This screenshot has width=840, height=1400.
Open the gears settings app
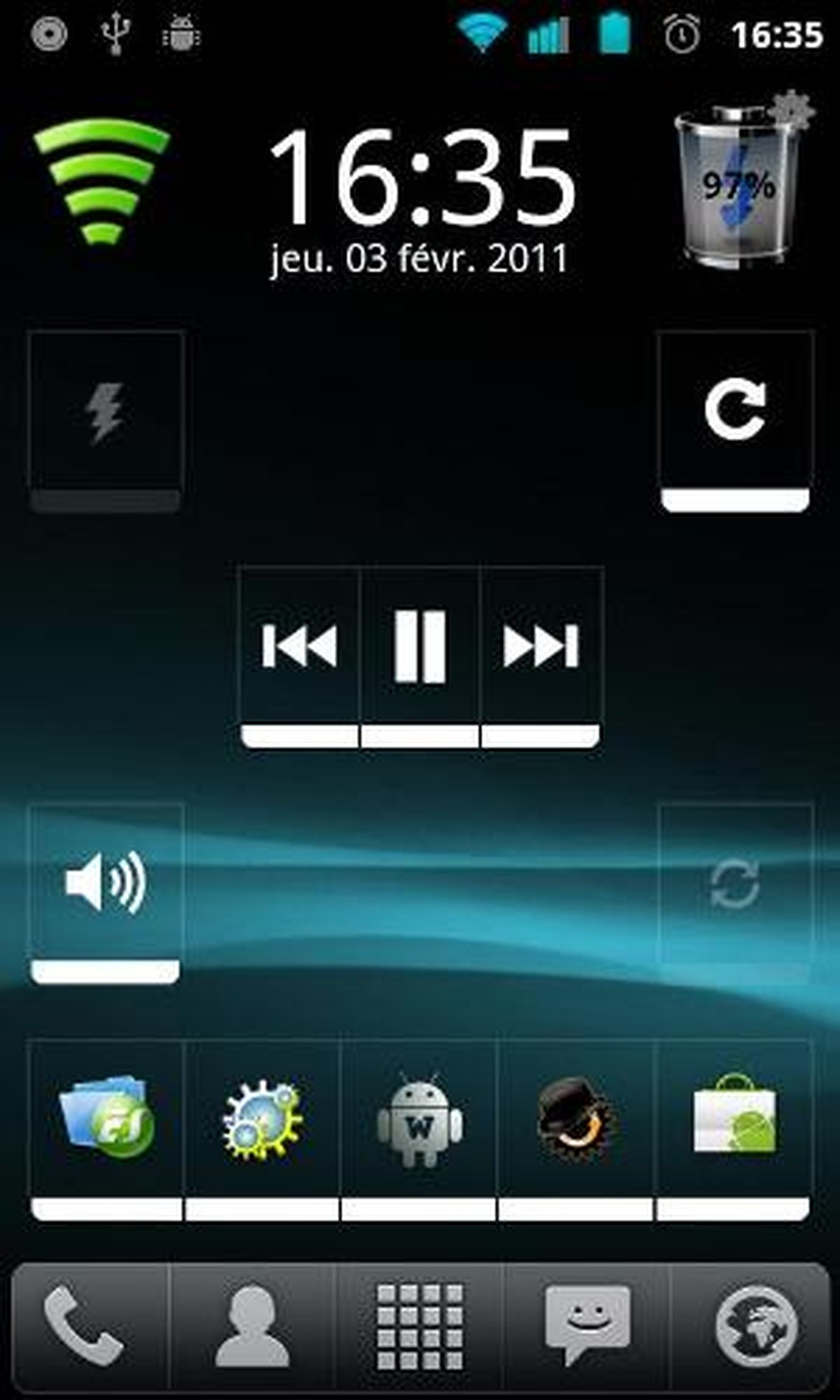pyautogui.click(x=262, y=1120)
